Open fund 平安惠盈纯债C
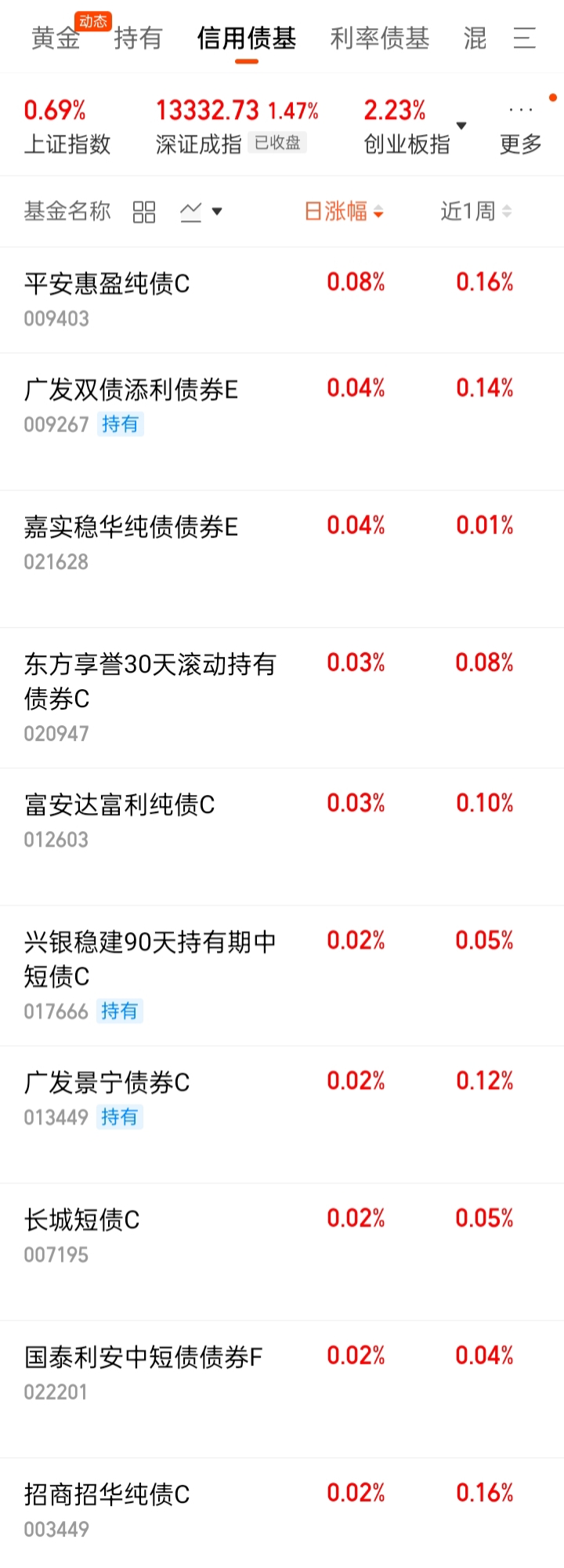The image size is (564, 1568). (x=282, y=300)
